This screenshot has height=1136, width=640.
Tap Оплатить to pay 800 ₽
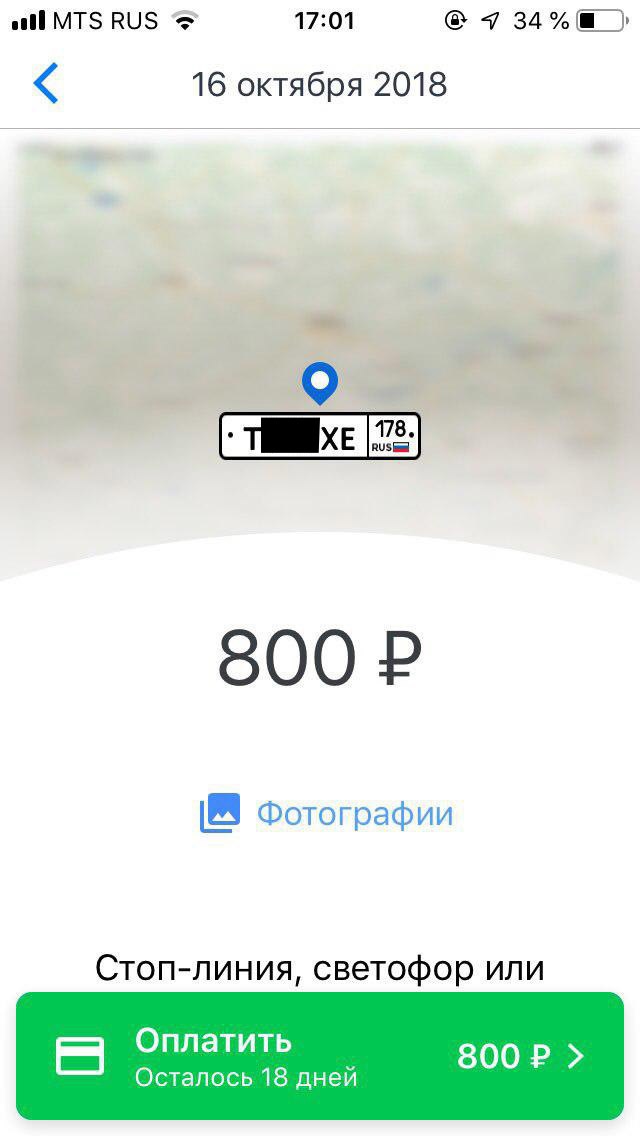pyautogui.click(x=319, y=1056)
